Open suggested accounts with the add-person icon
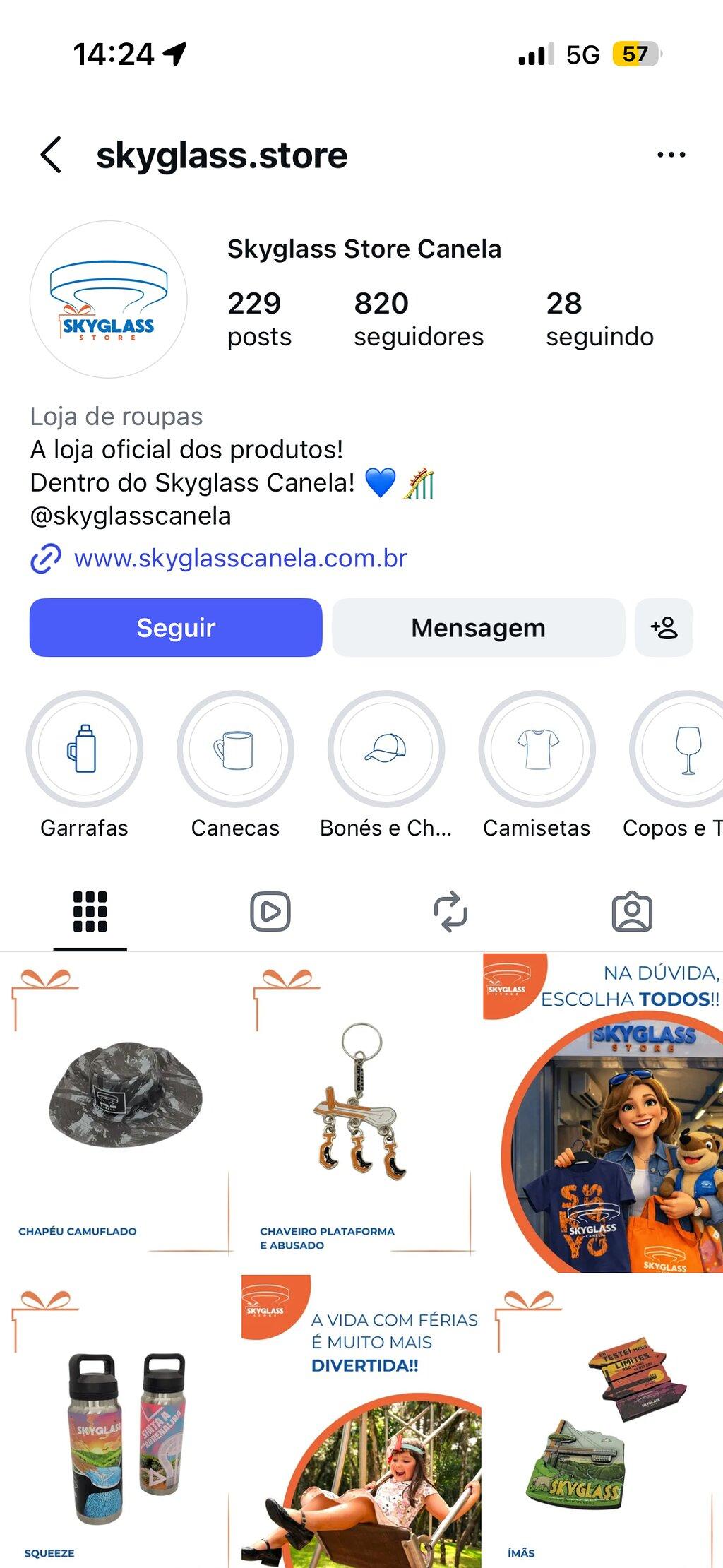The image size is (723, 1568). [x=664, y=627]
